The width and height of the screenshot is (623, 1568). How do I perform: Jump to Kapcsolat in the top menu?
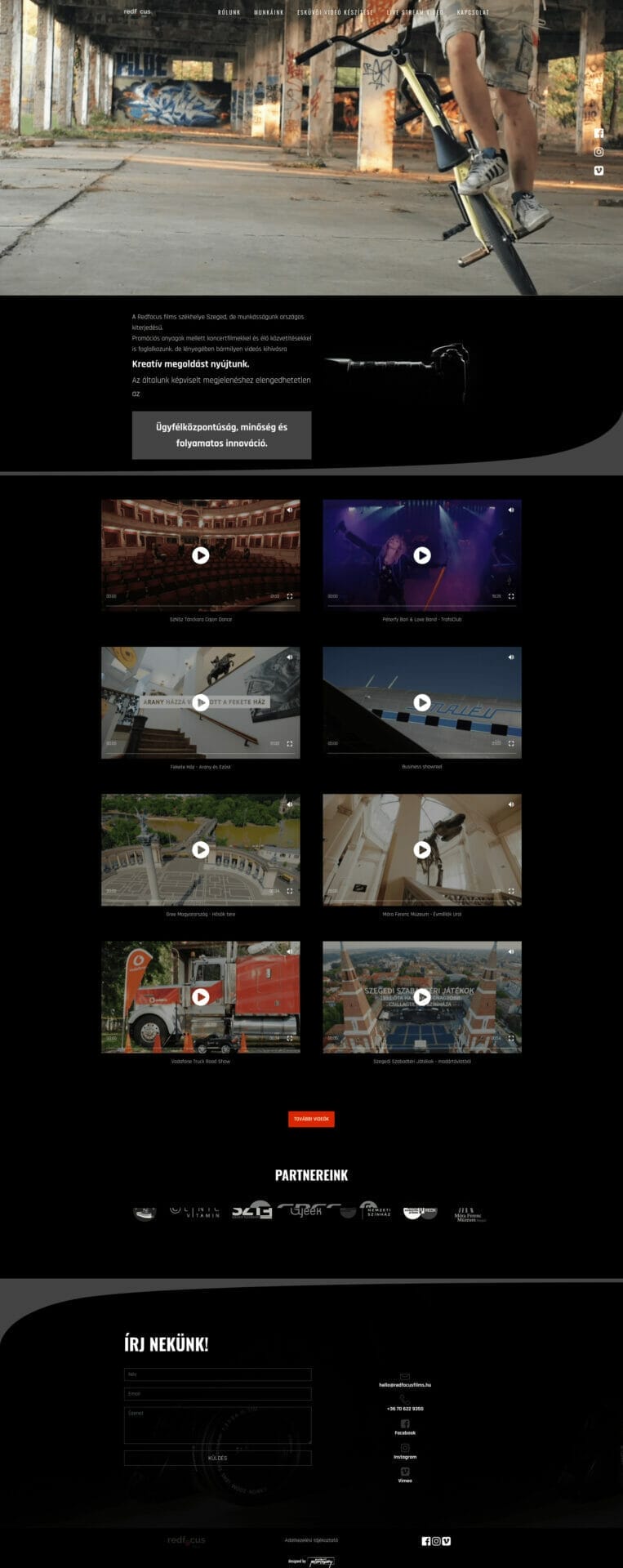[x=473, y=13]
